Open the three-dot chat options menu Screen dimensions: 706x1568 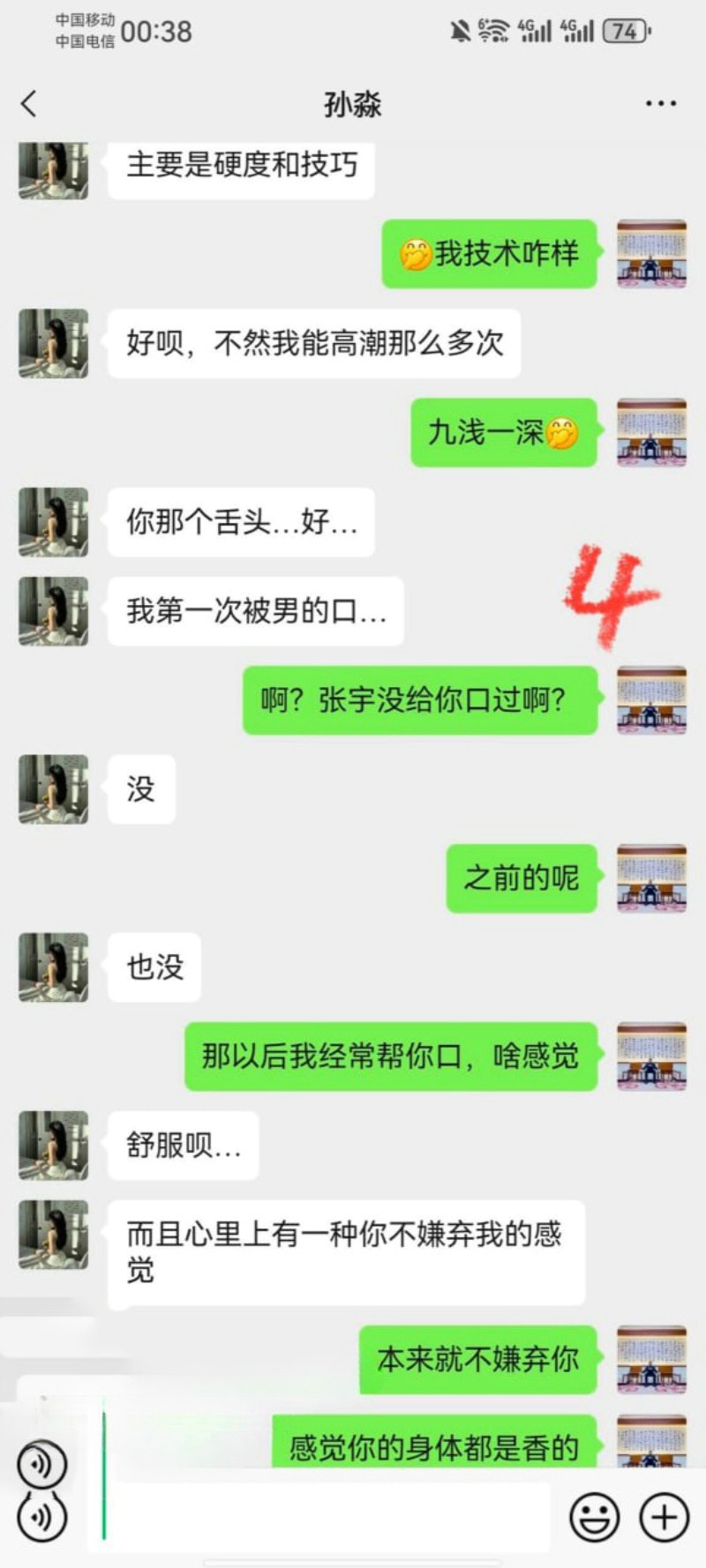tap(660, 104)
